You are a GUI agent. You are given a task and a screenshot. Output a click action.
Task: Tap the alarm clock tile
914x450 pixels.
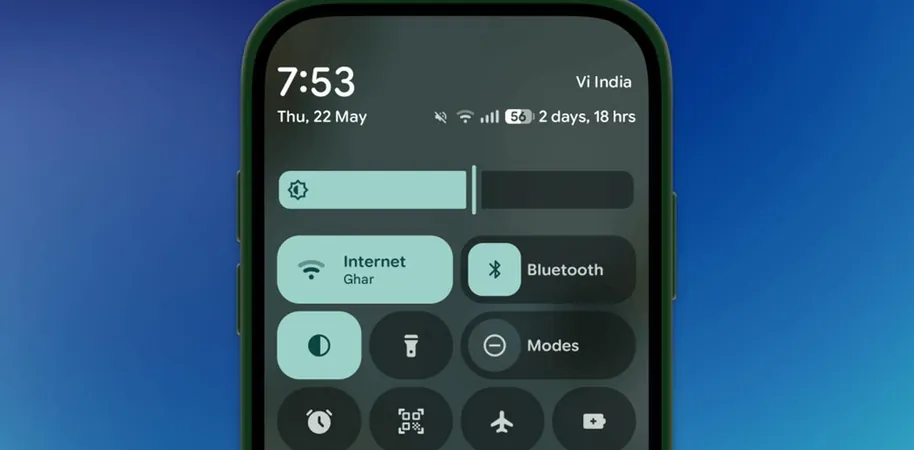pyautogui.click(x=319, y=420)
